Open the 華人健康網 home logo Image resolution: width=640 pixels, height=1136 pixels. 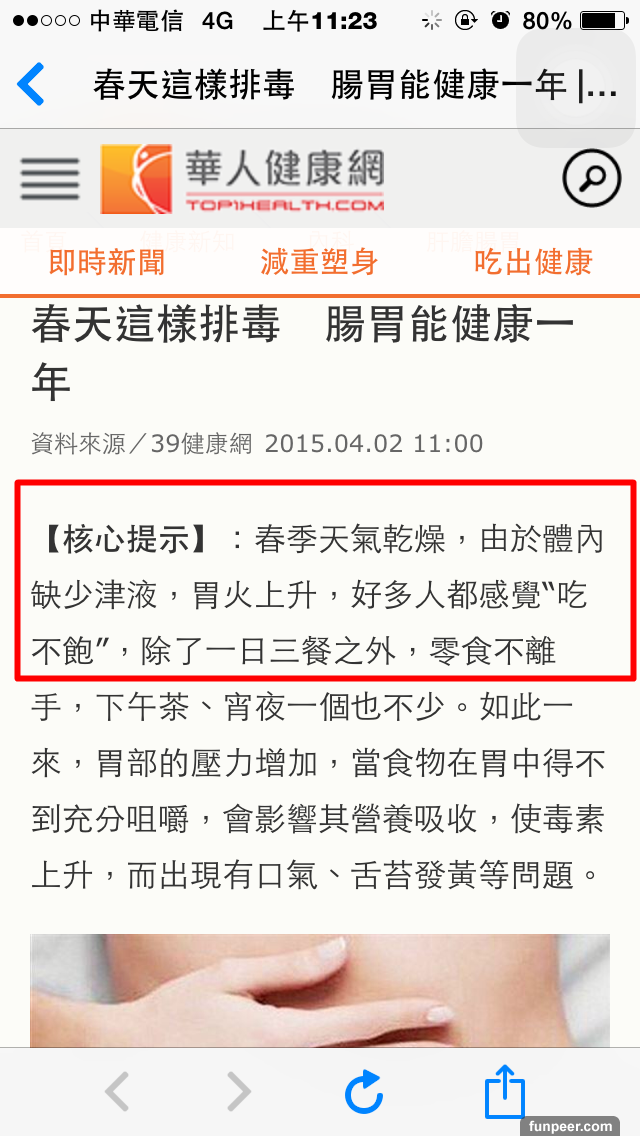coord(242,179)
